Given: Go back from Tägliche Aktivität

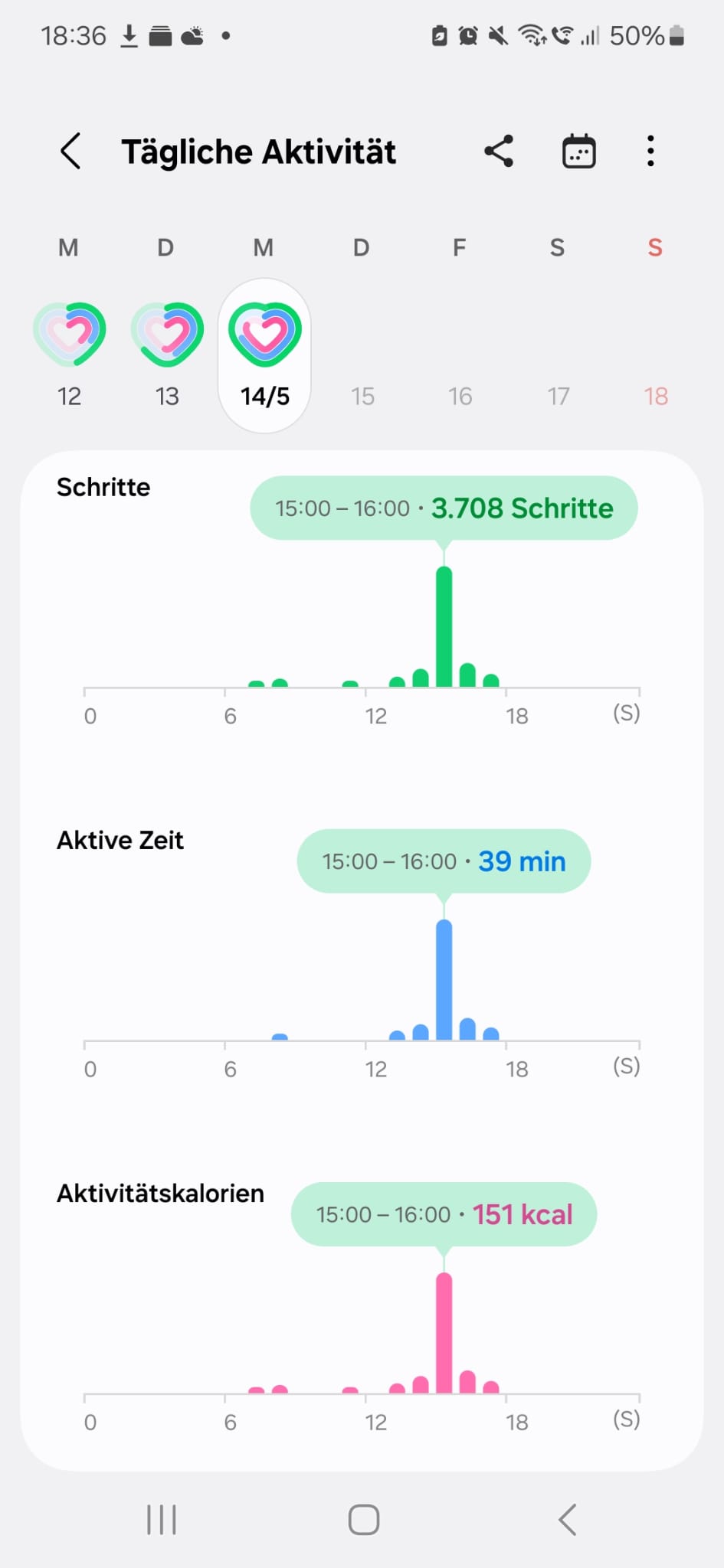Looking at the screenshot, I should tap(70, 151).
